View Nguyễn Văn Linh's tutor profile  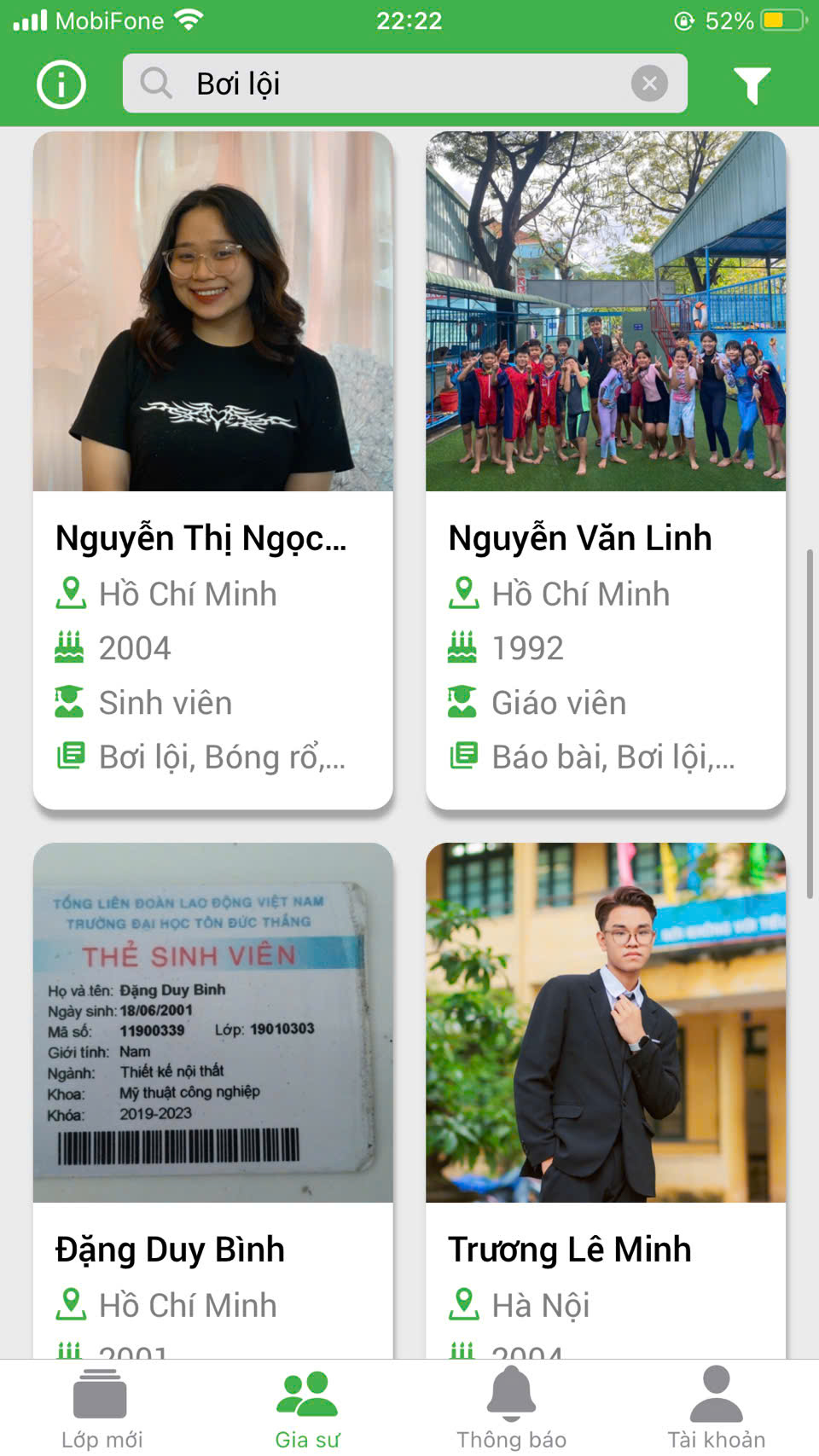[606, 469]
